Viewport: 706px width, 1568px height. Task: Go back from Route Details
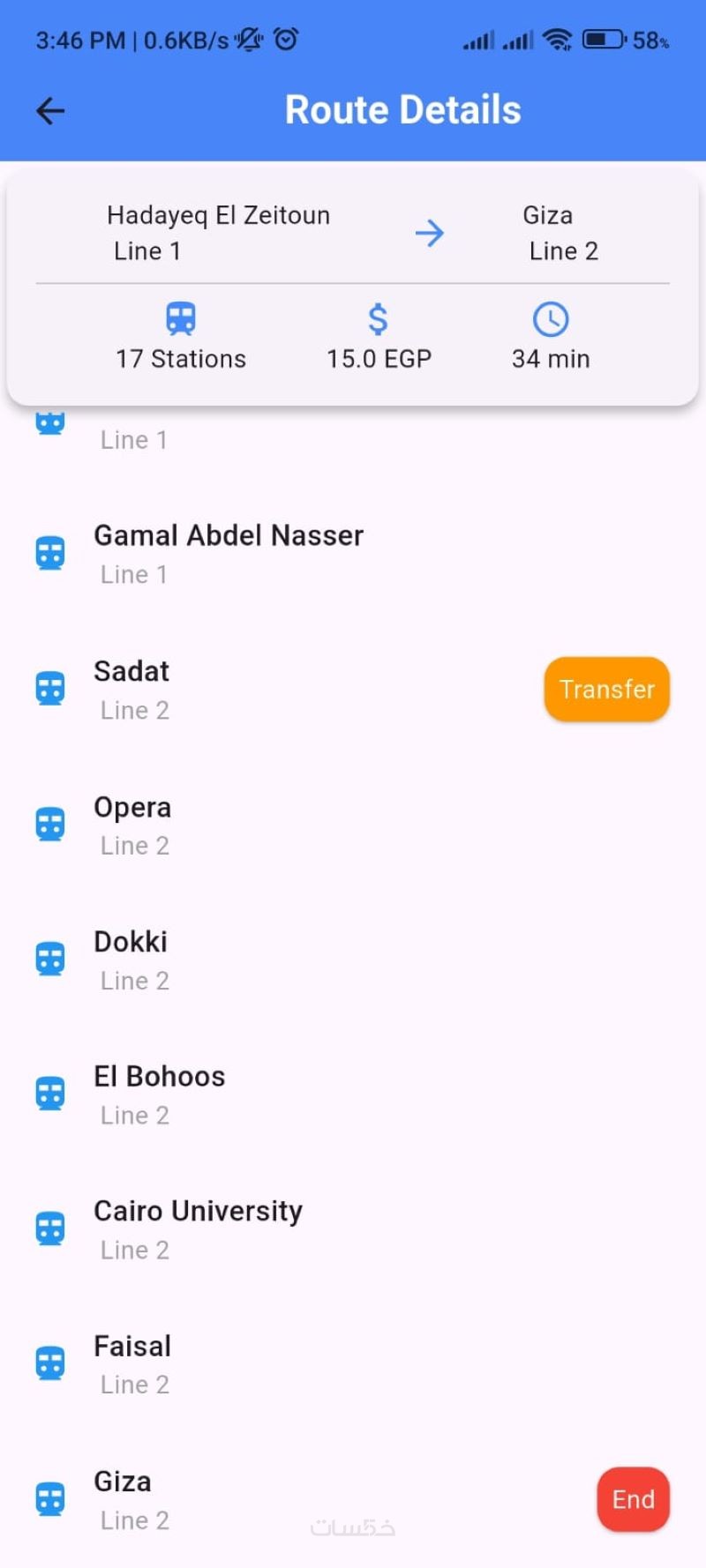[50, 111]
